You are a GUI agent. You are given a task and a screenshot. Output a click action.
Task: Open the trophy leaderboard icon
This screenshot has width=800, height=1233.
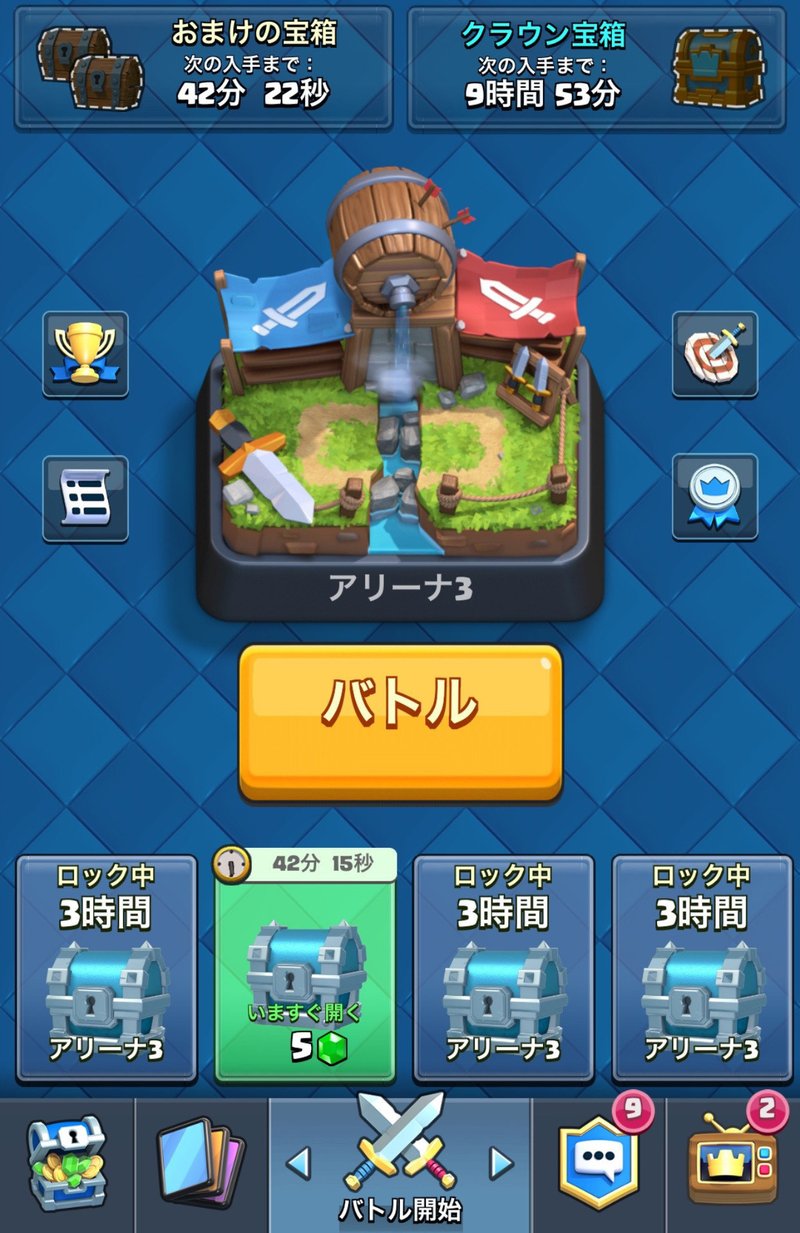(x=85, y=354)
